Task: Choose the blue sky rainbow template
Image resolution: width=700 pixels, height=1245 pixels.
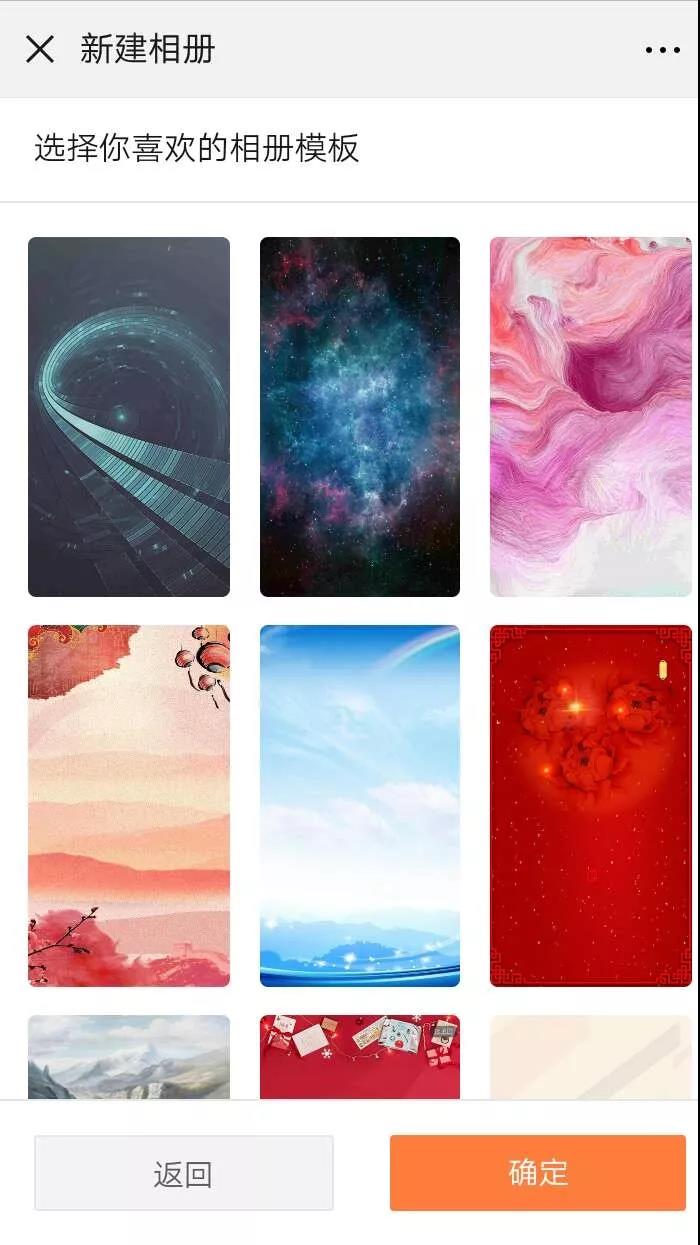Action: pos(360,805)
